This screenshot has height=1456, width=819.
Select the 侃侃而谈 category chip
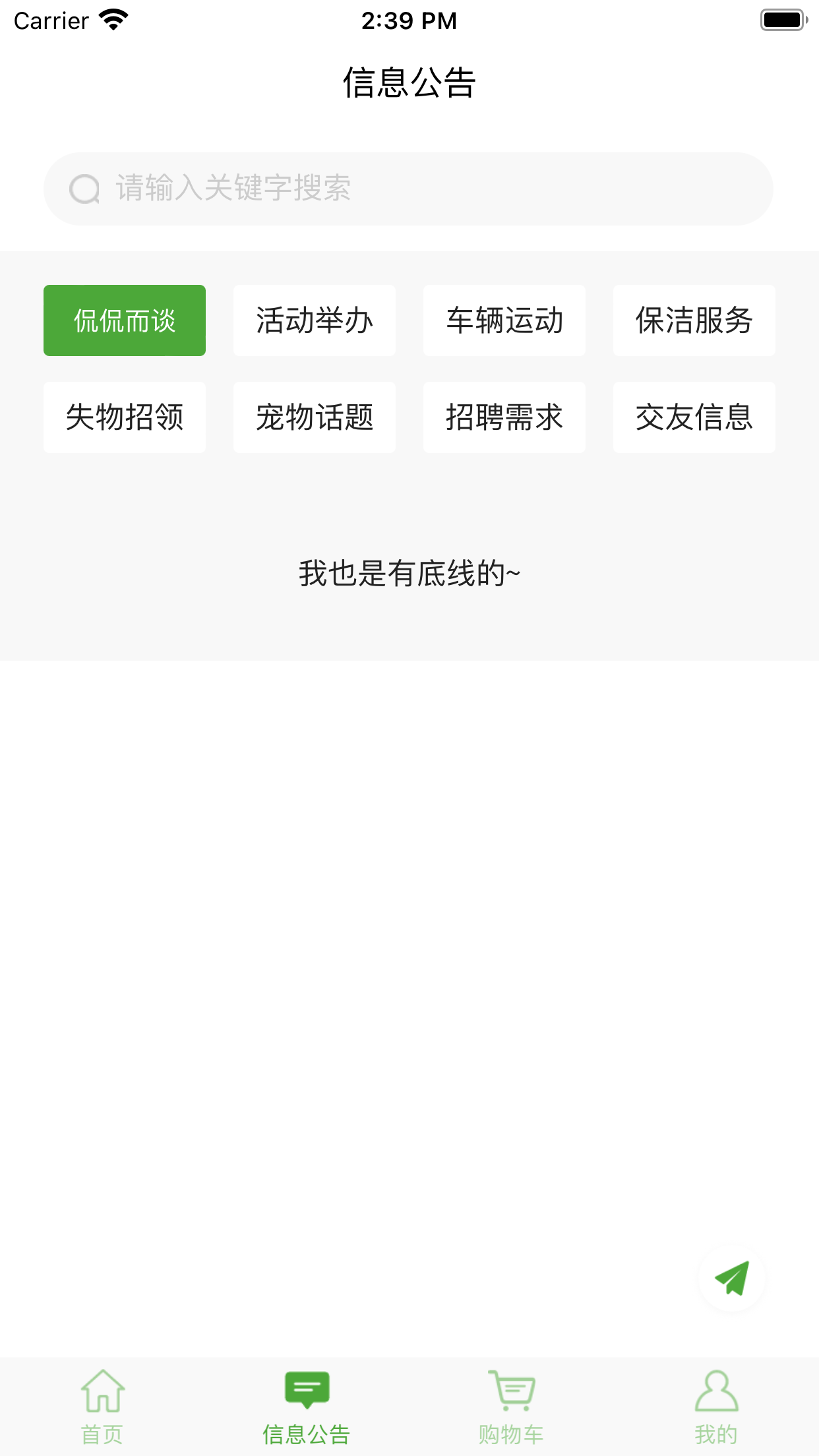pos(125,320)
